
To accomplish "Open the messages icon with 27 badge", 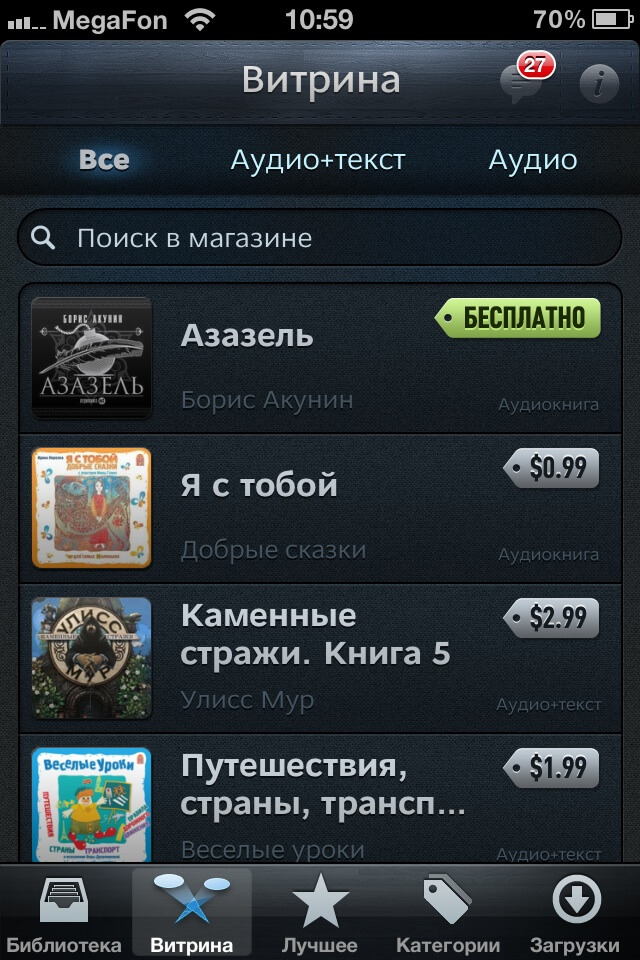I will click(522, 82).
